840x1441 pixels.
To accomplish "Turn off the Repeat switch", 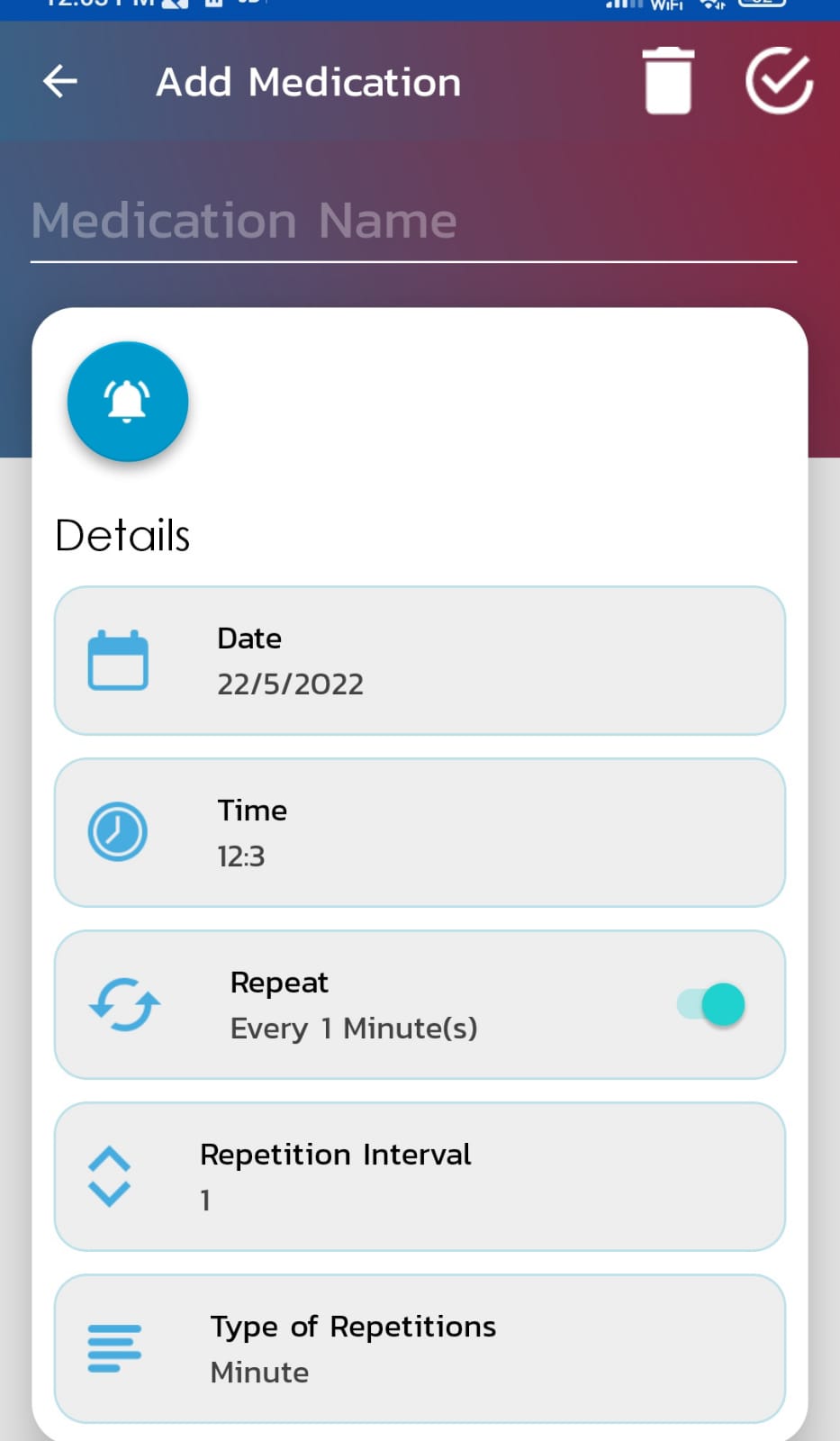I will (711, 1004).
